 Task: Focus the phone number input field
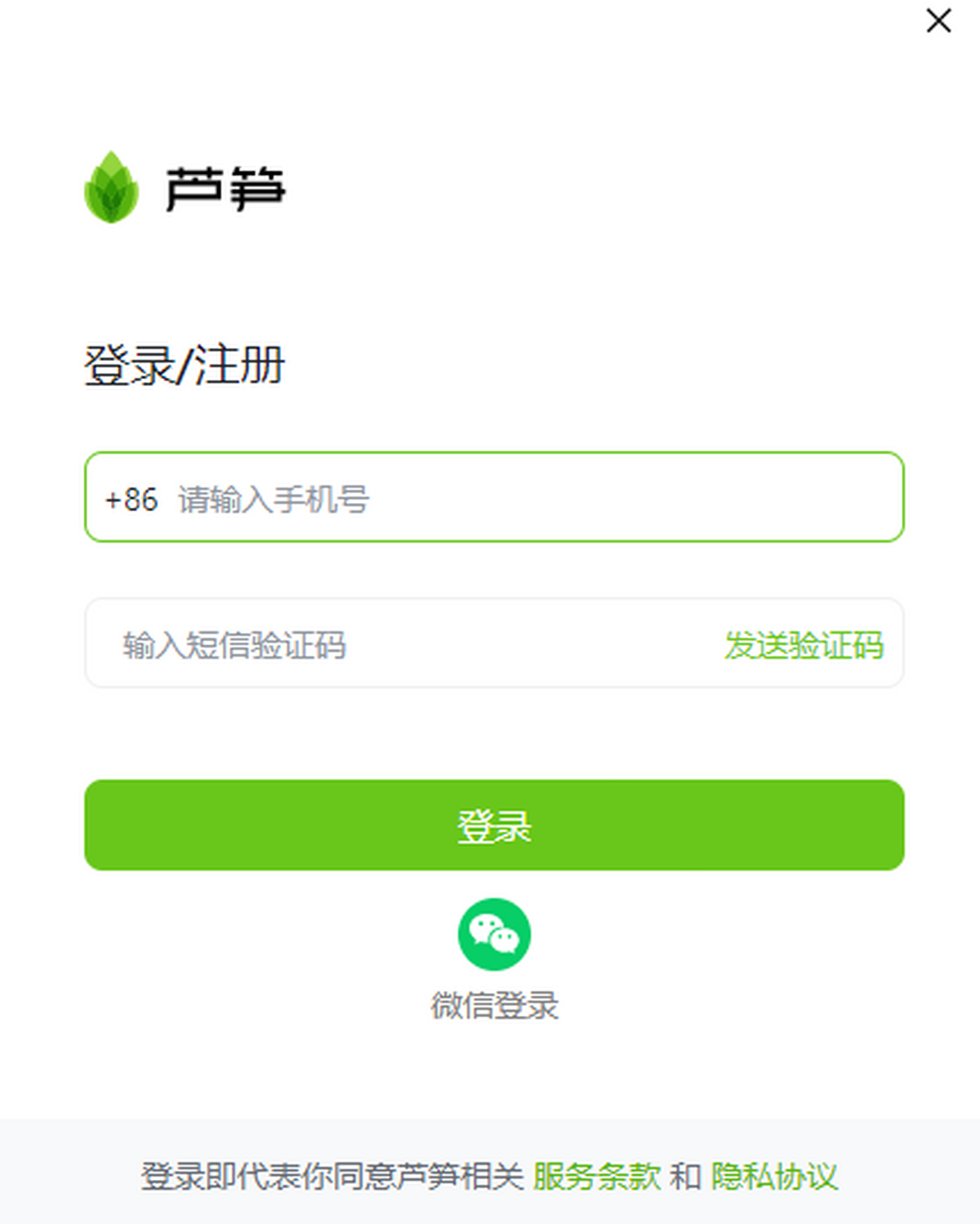tap(523, 498)
